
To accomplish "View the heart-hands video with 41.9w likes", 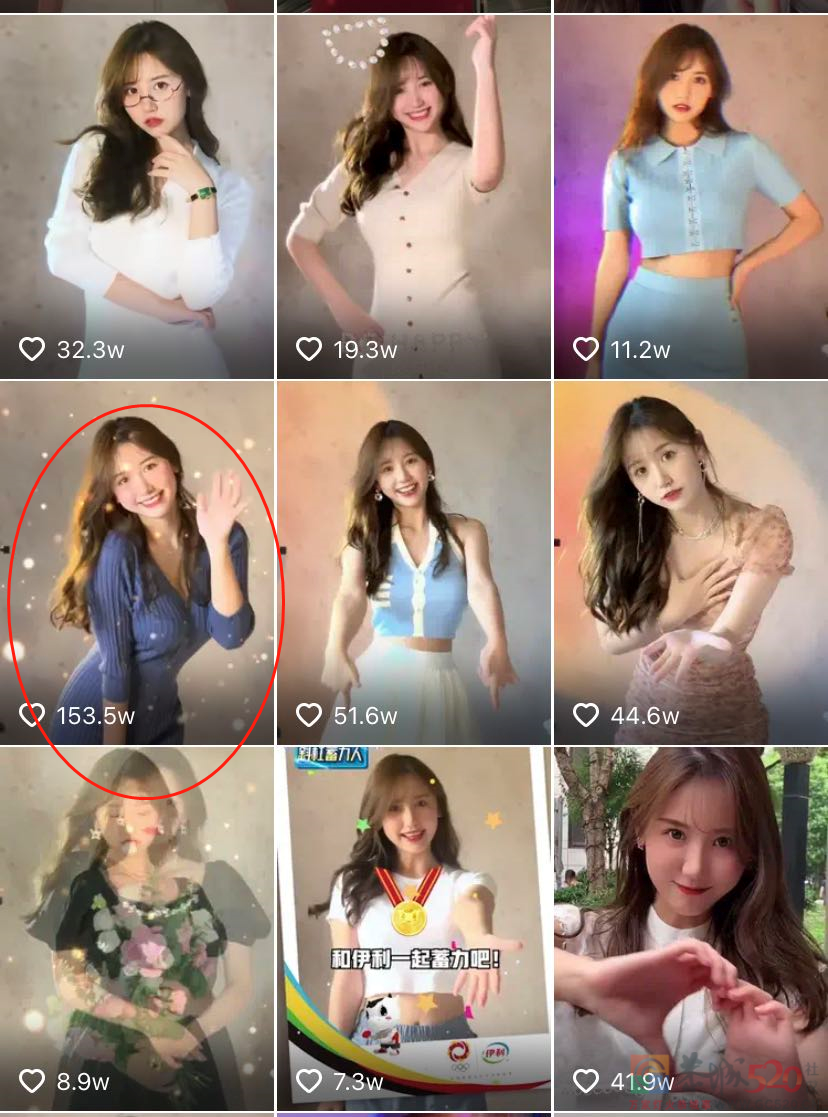I will tap(691, 928).
